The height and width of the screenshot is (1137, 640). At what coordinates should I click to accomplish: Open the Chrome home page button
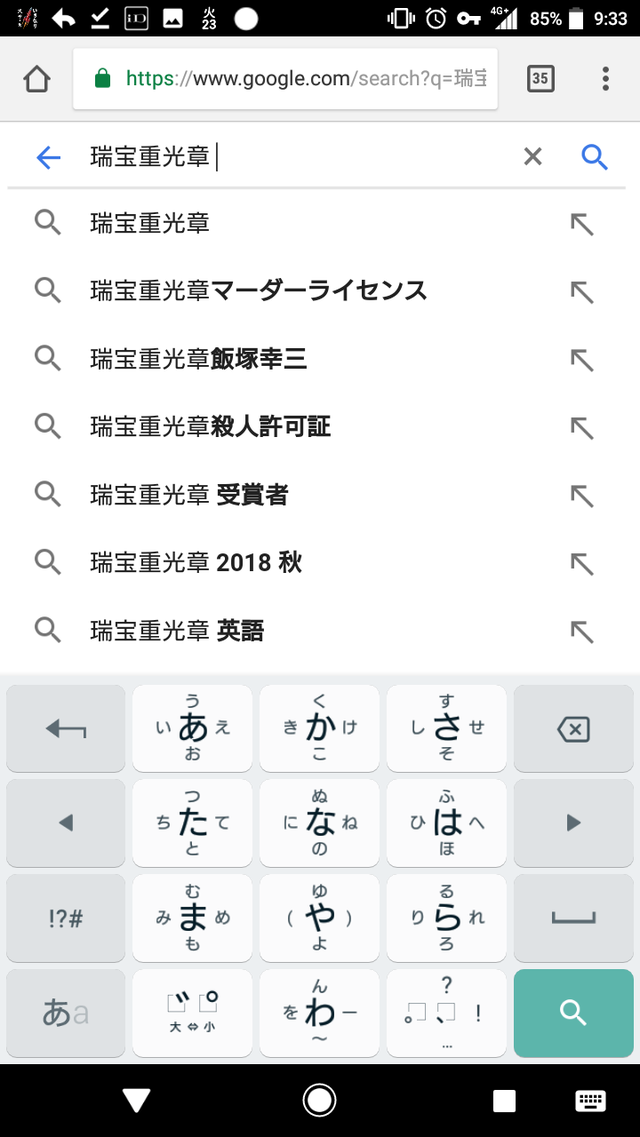[36, 78]
